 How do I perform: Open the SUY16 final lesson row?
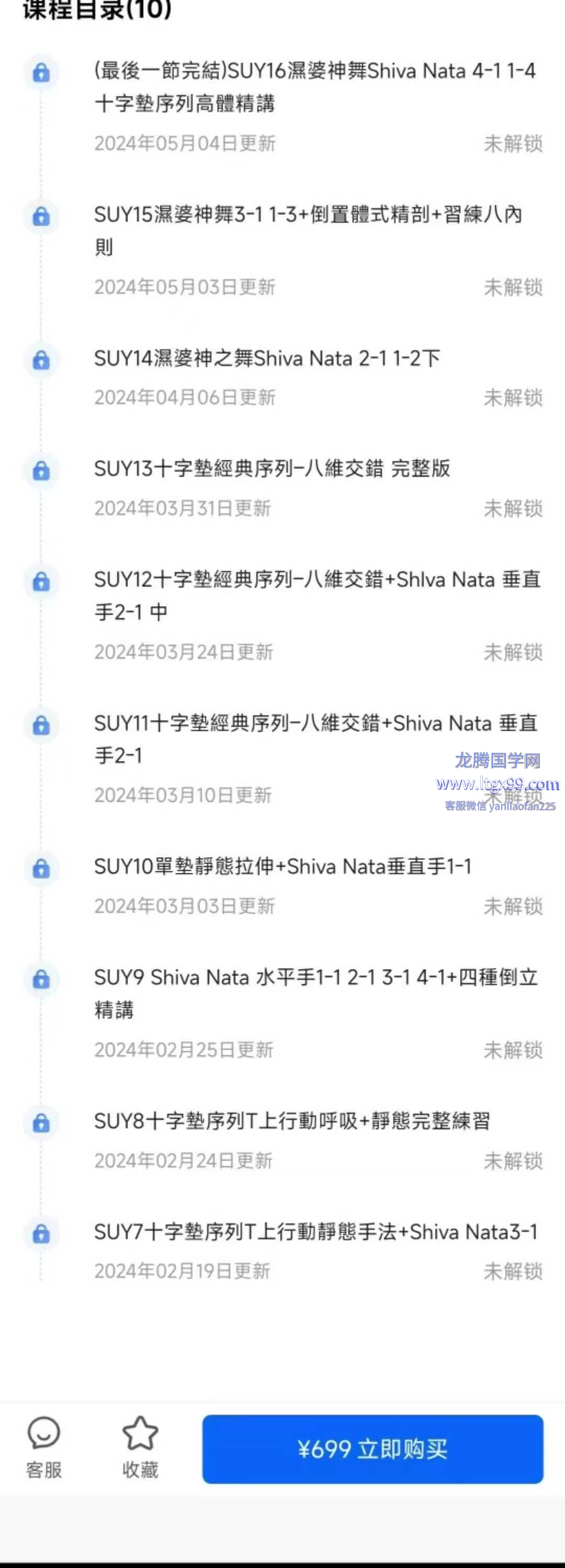tap(314, 87)
